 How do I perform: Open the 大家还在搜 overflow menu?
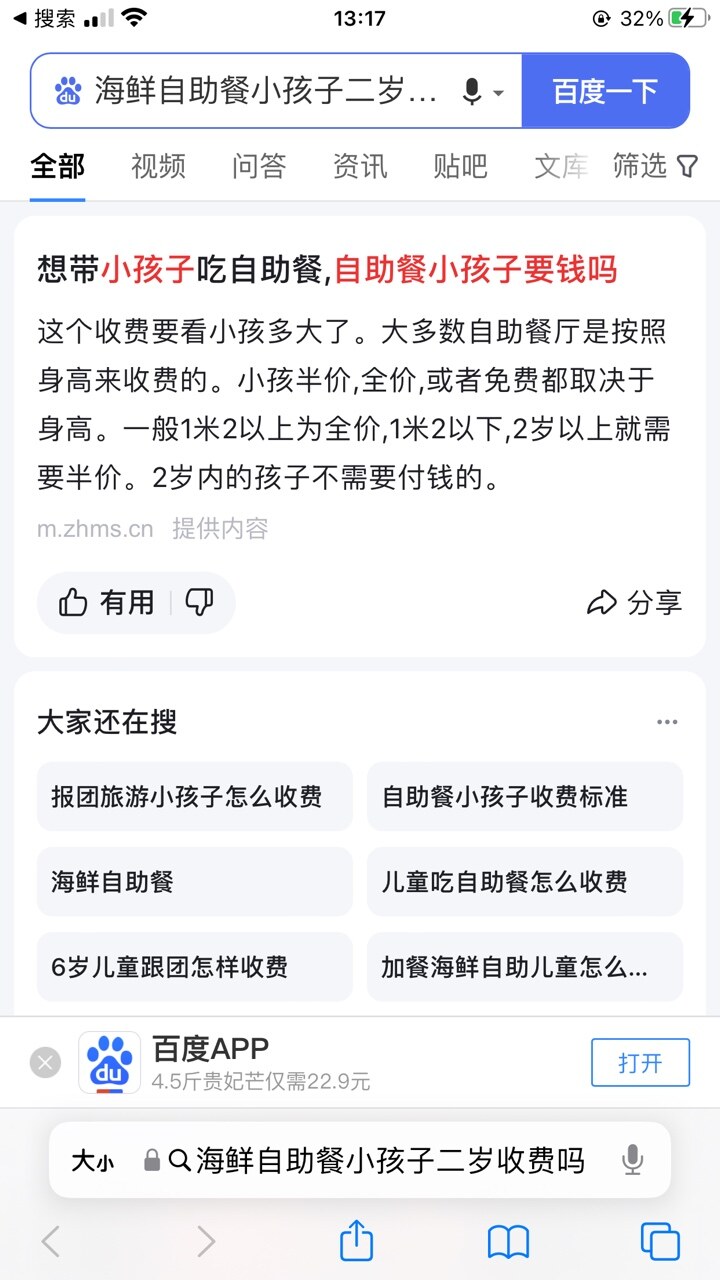667,722
